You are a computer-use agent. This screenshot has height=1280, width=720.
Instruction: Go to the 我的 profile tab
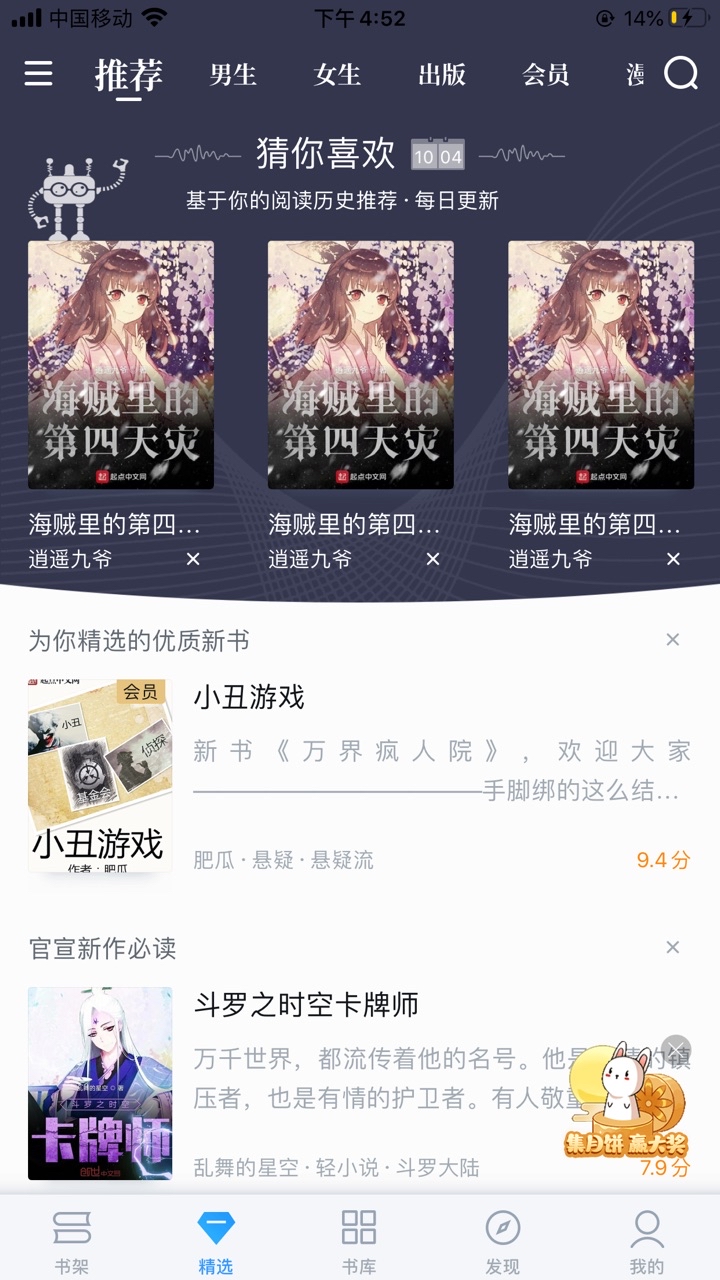(x=647, y=1241)
